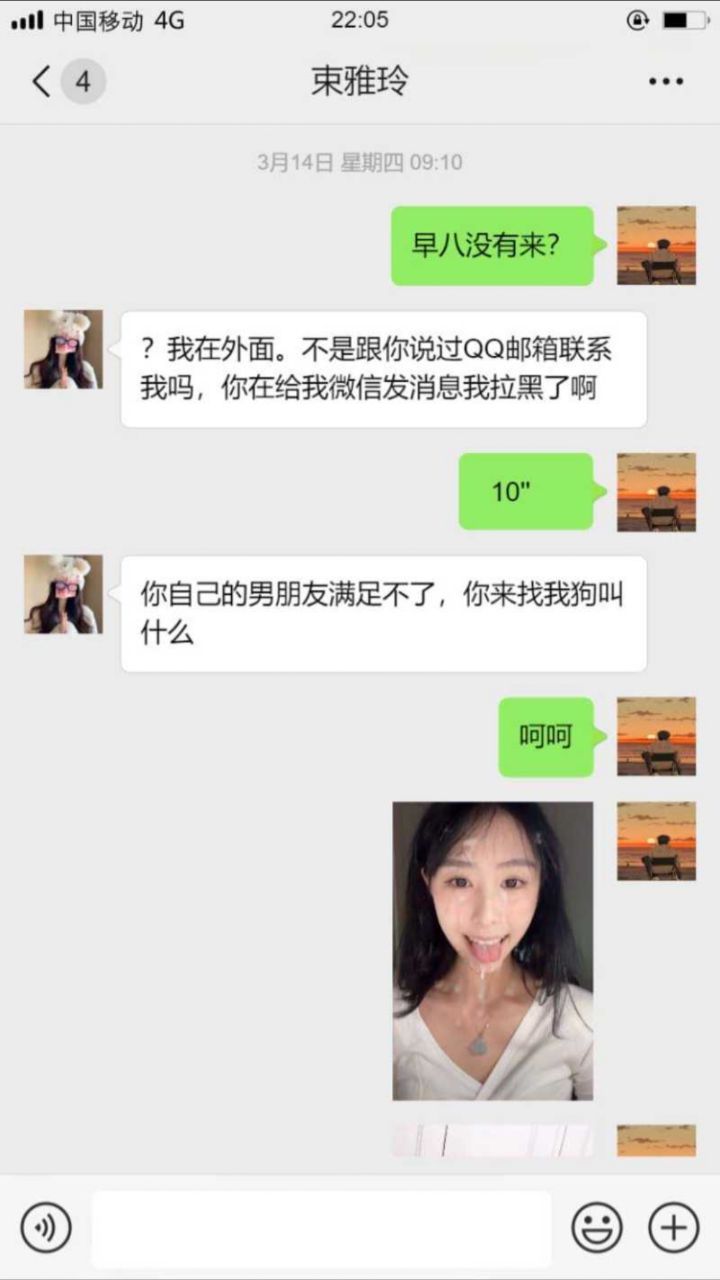The height and width of the screenshot is (1280, 720).
Task: Go back to the chat list
Action: click(x=41, y=81)
